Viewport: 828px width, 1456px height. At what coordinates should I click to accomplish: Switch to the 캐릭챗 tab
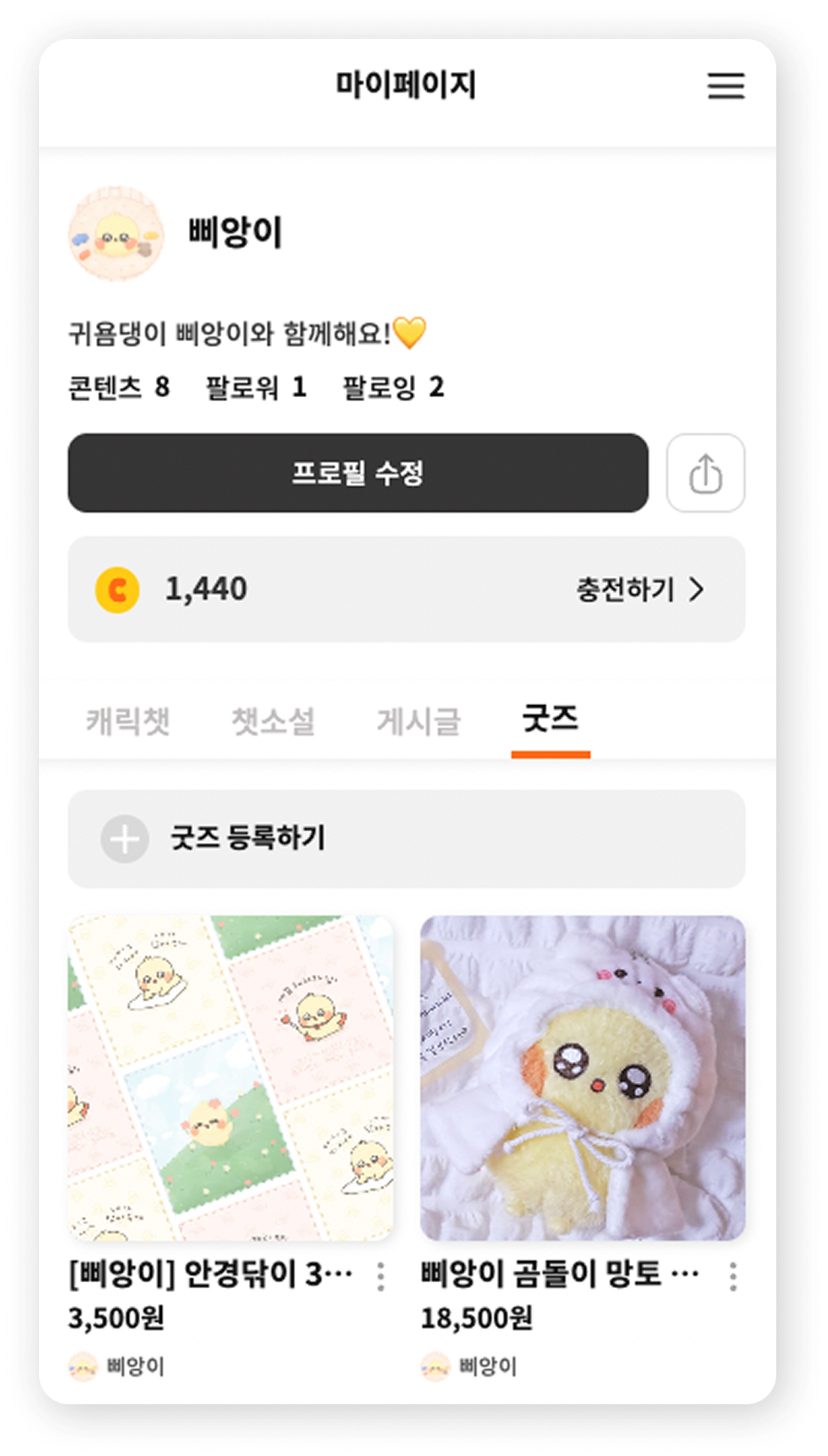(128, 721)
